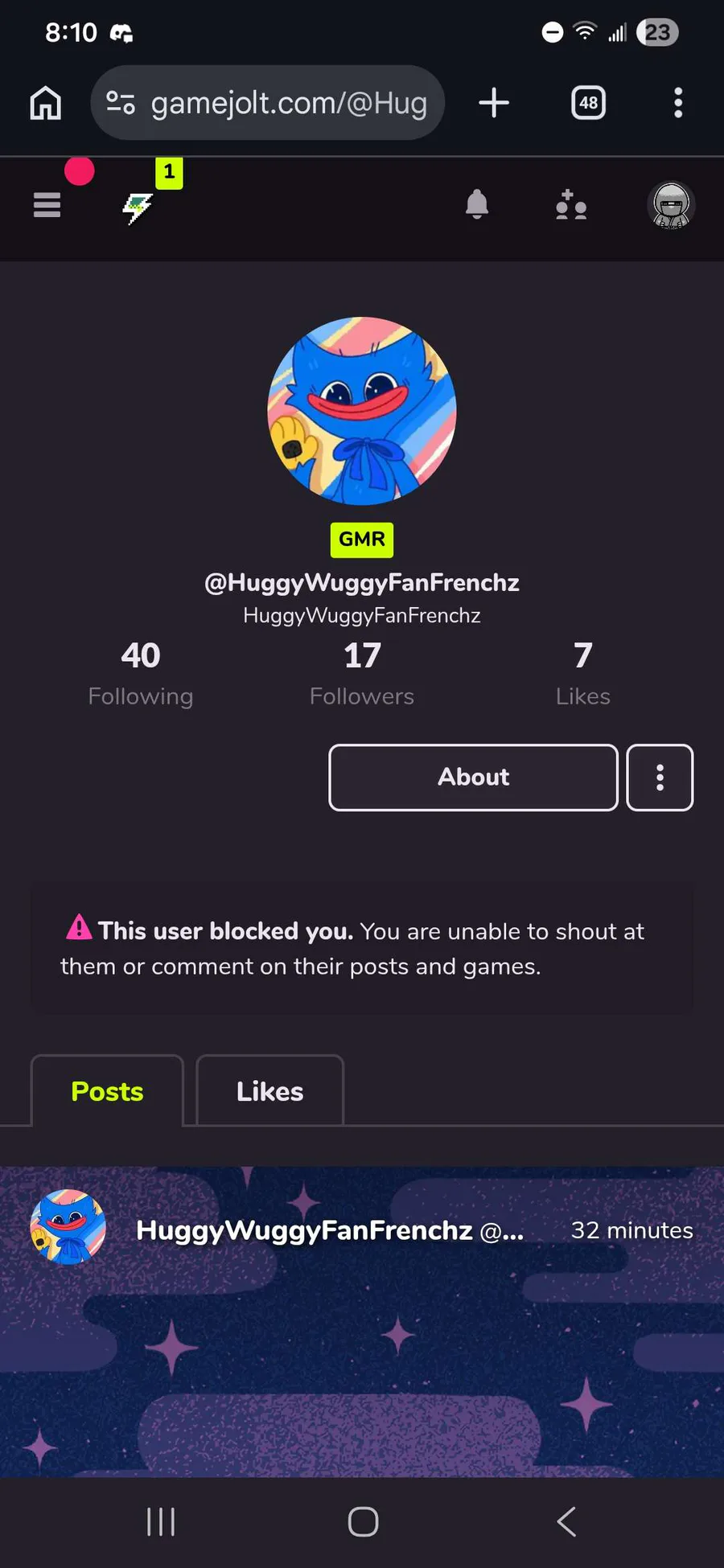
Task: Open the friend requests icon
Action: (571, 205)
